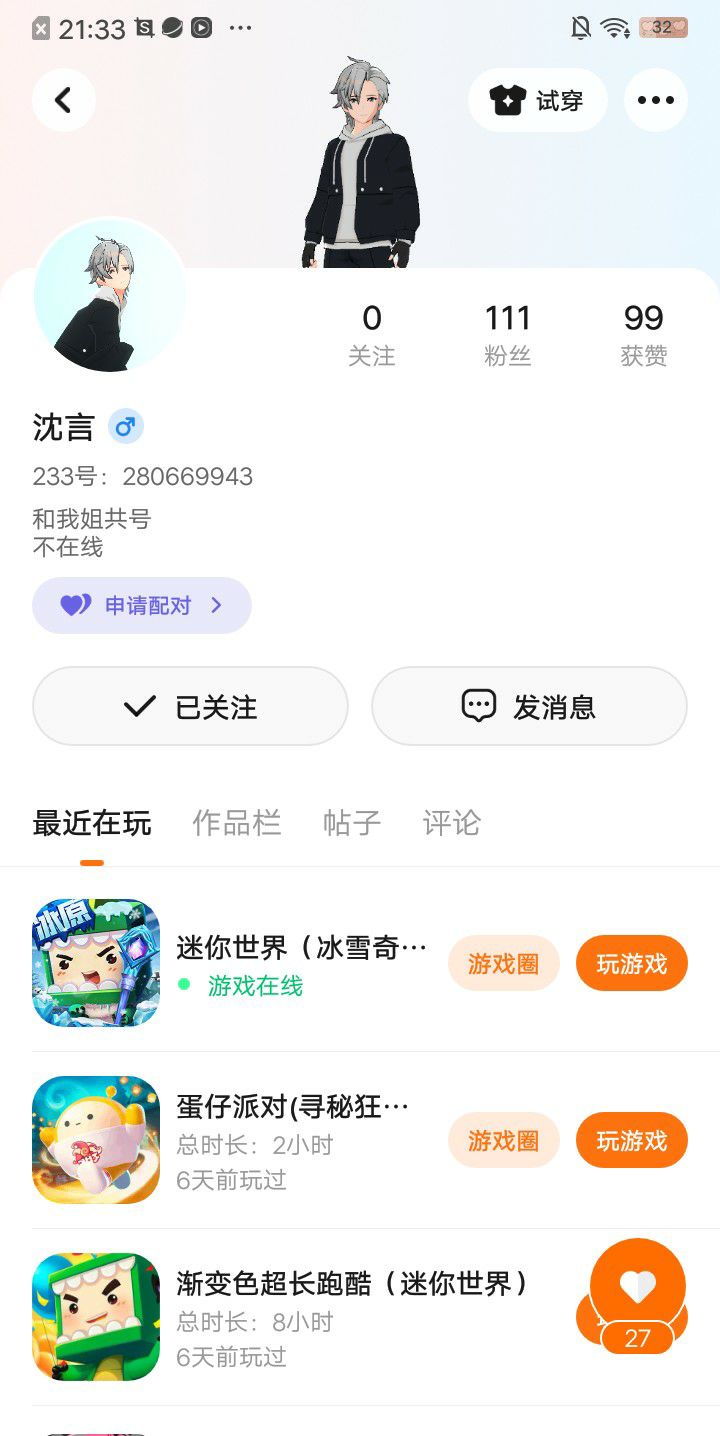
Task: Open 游戏圈 for 迷你世界（冰雪奇…
Action: click(503, 964)
